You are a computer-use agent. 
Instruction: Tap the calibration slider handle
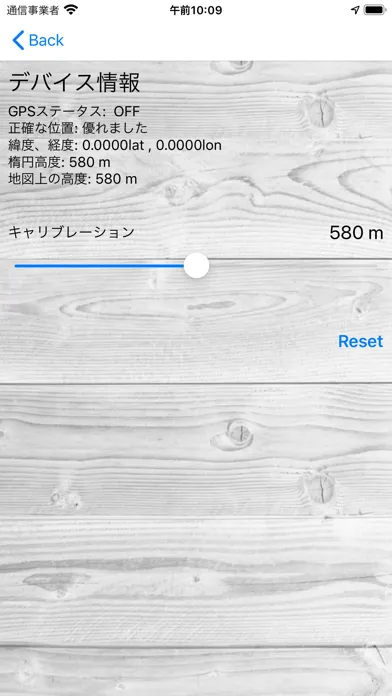(196, 265)
